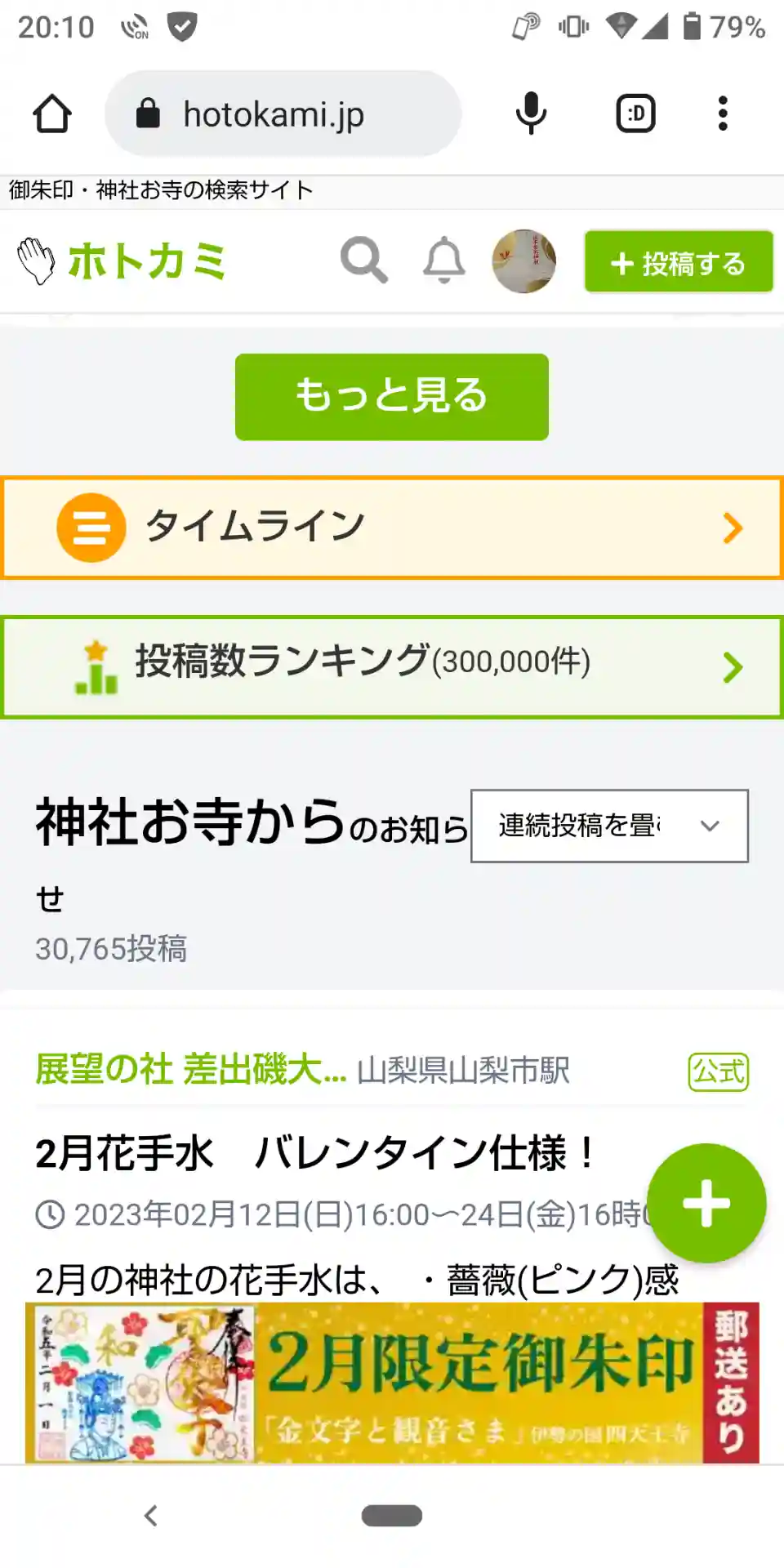Open the 2月限定御朱印 banner

pos(392,1382)
